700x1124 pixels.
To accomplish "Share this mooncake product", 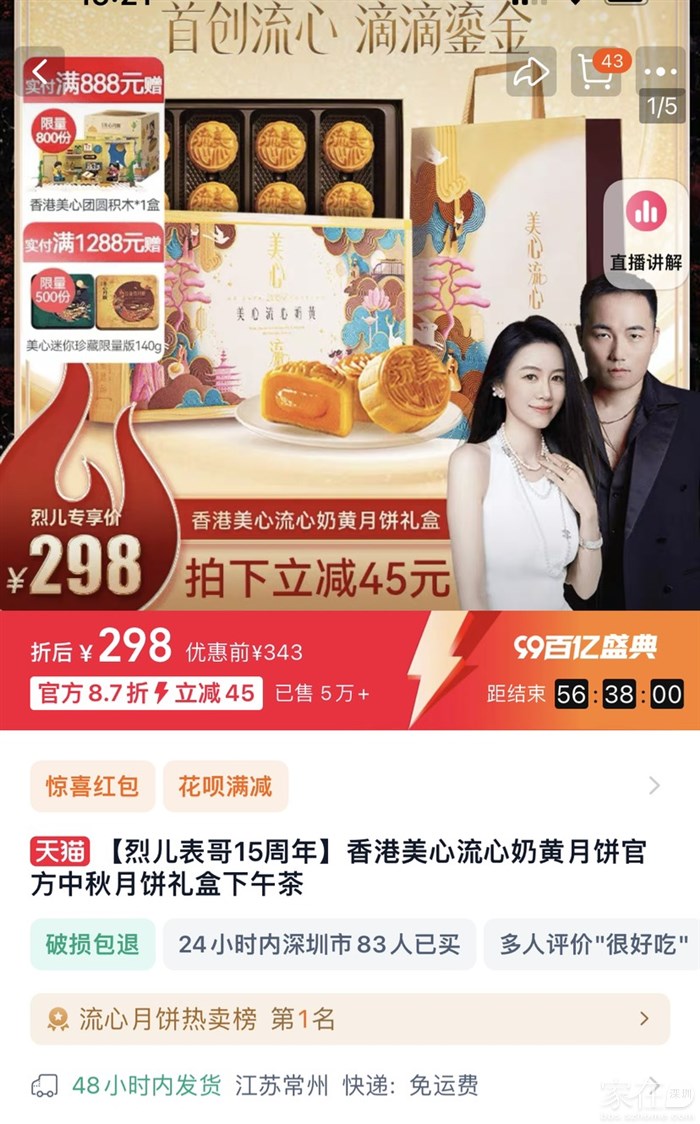I will 530,71.
